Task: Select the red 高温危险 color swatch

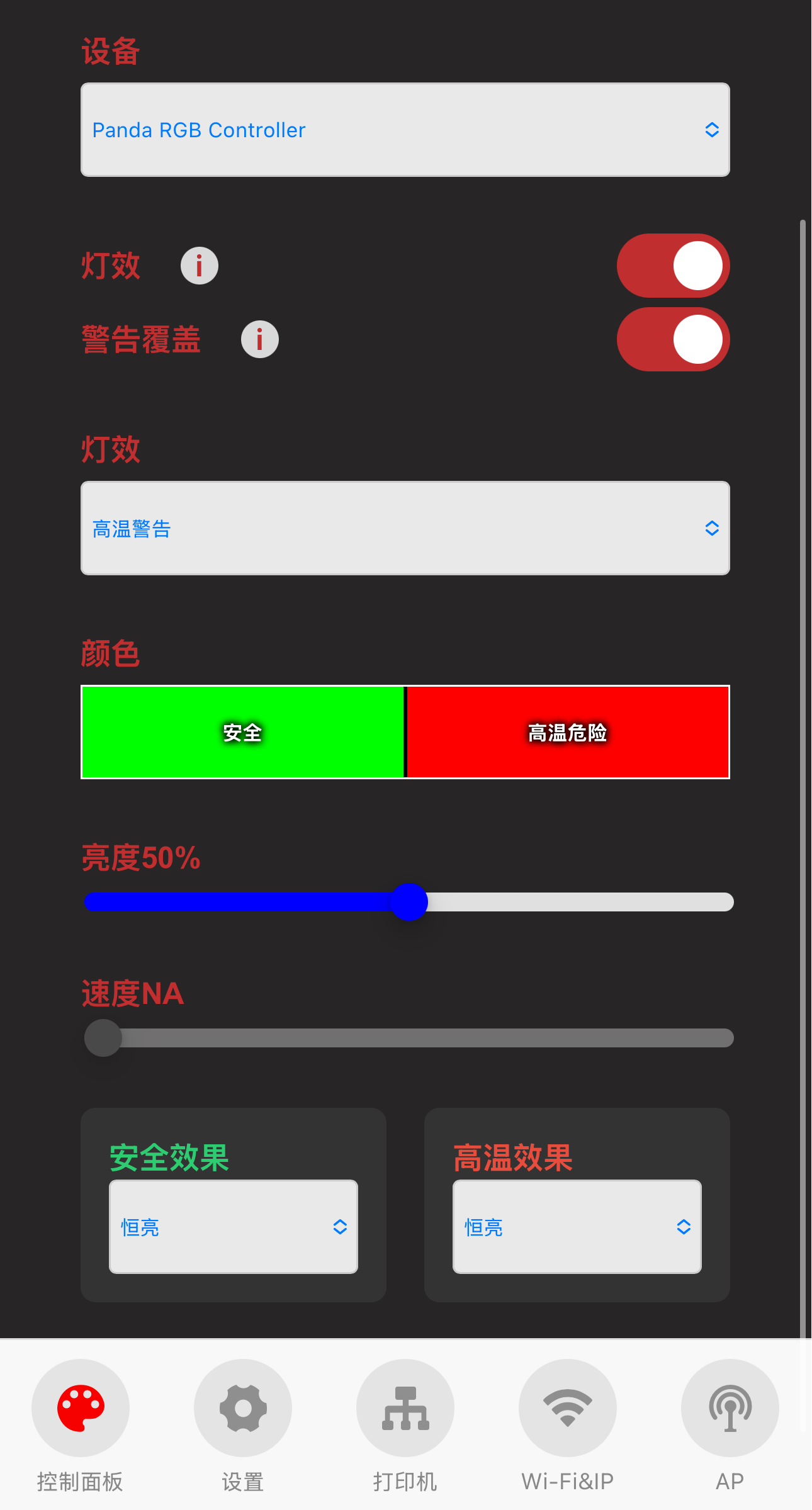Action: click(568, 732)
